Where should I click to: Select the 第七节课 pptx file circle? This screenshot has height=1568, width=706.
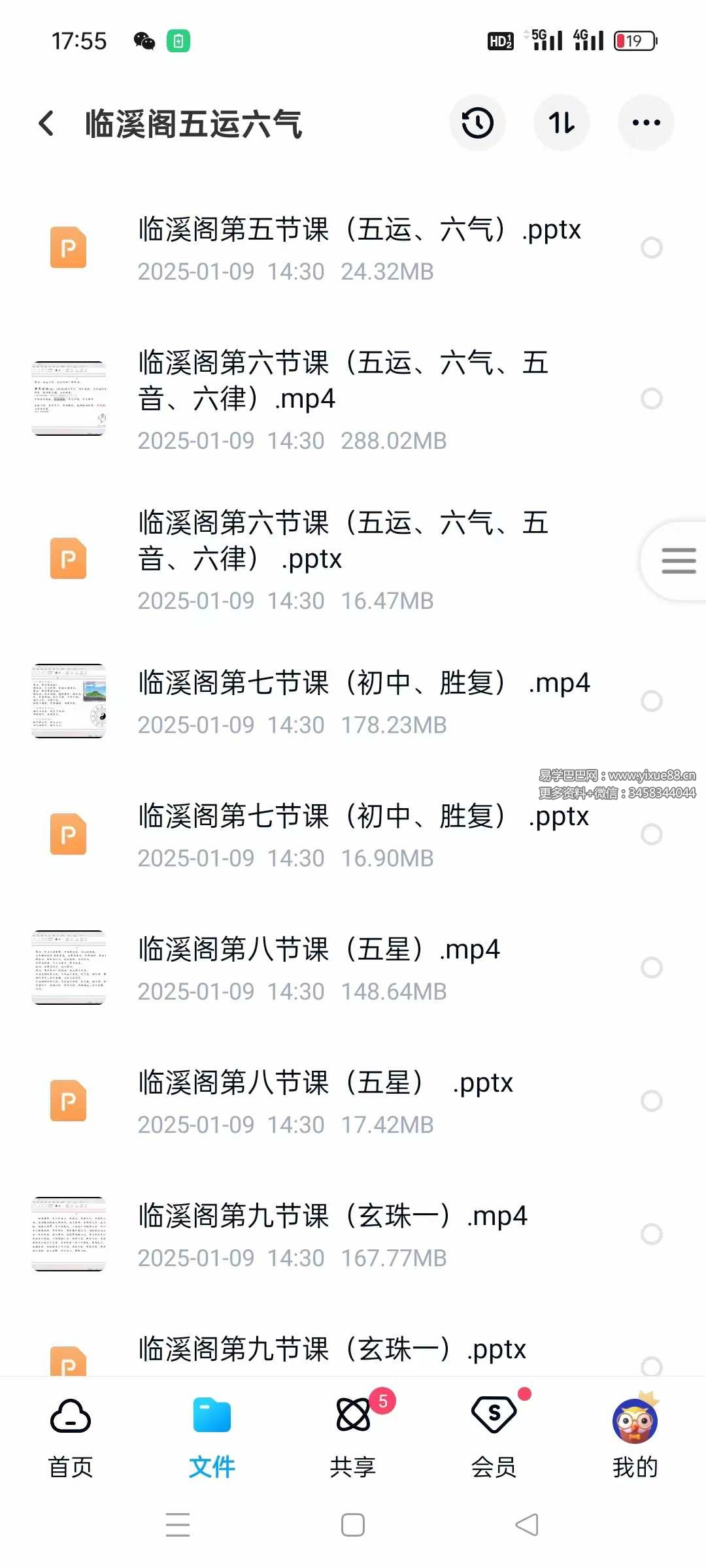[x=651, y=834]
